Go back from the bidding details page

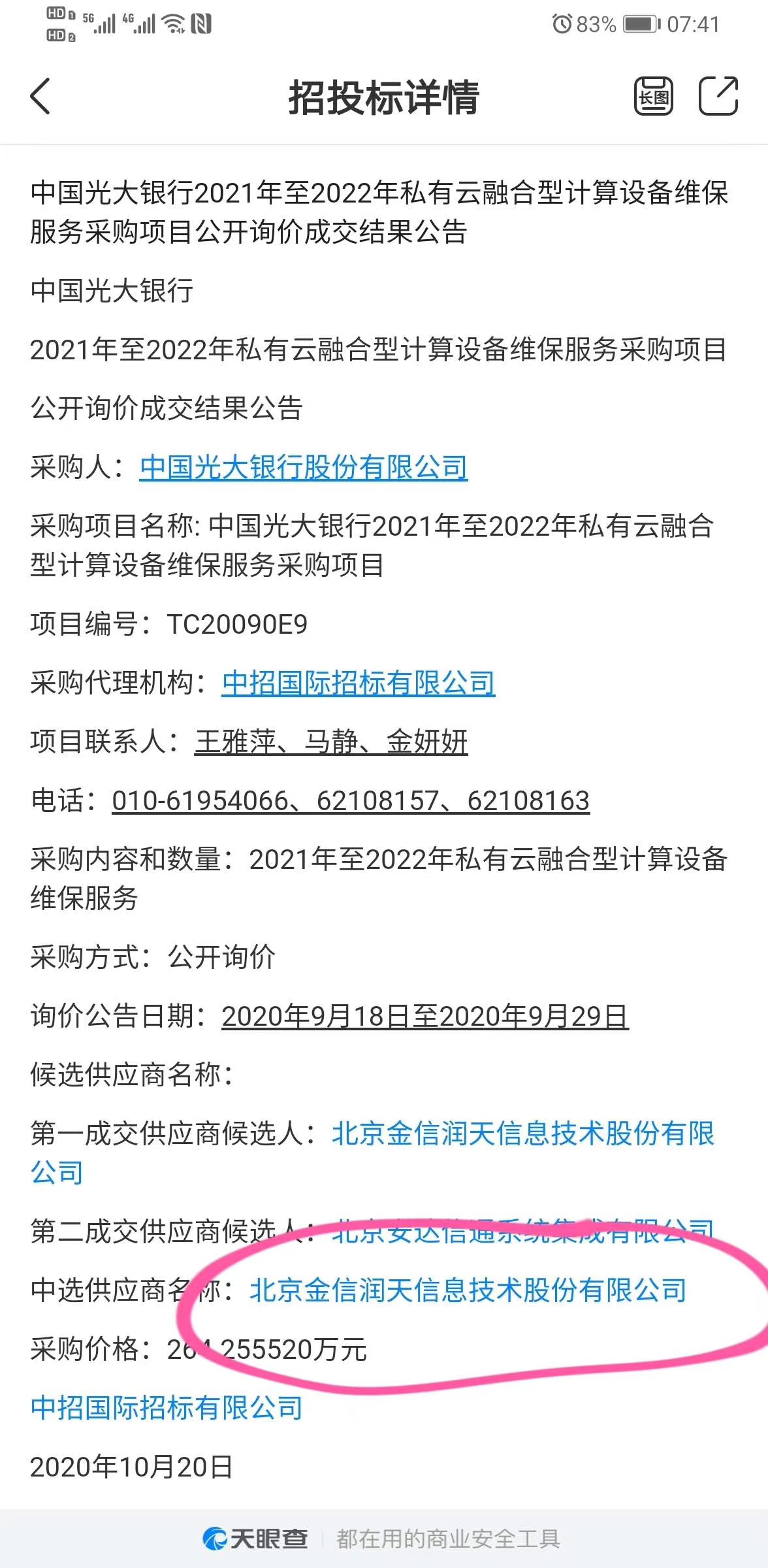coord(40,97)
